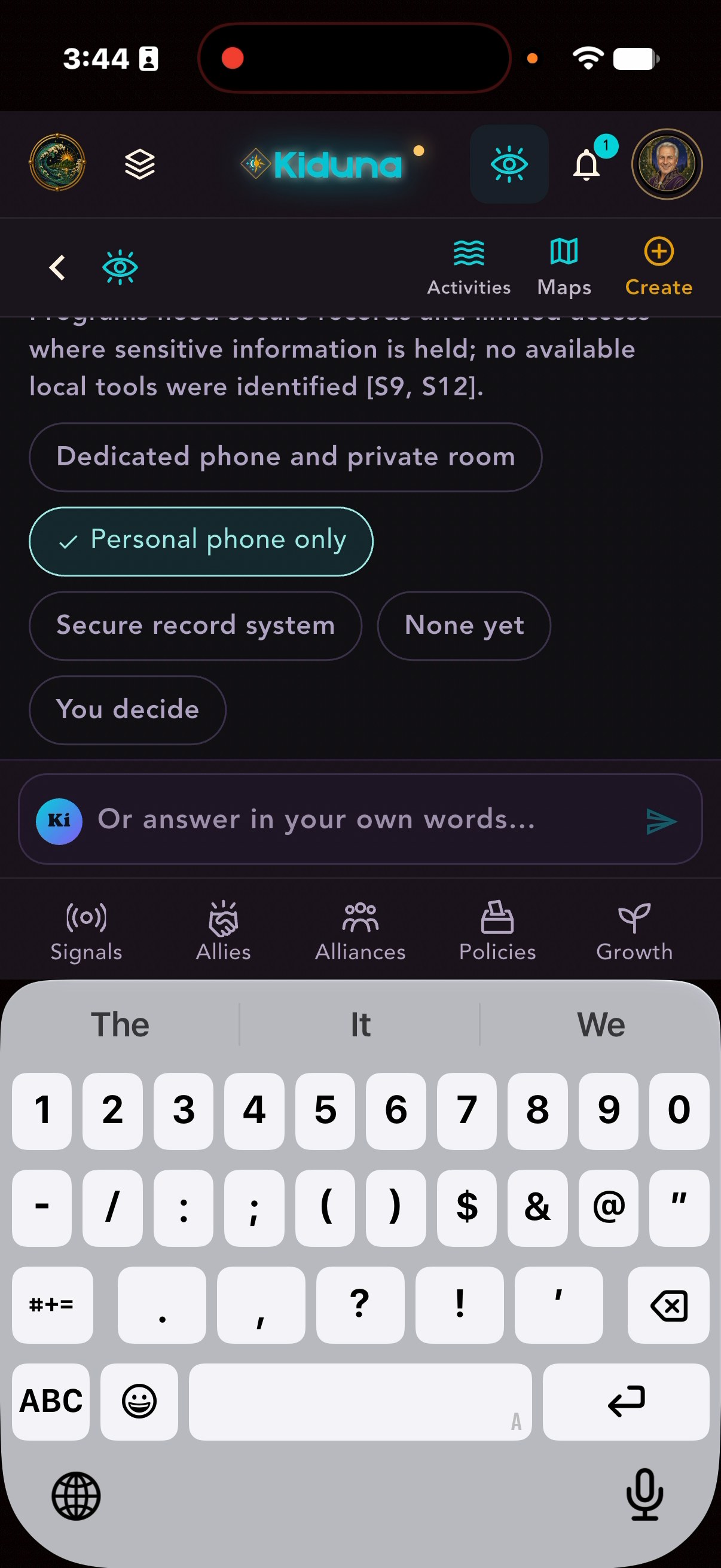The image size is (721, 1568).
Task: Deselect Personal phone only chip
Action: (201, 541)
